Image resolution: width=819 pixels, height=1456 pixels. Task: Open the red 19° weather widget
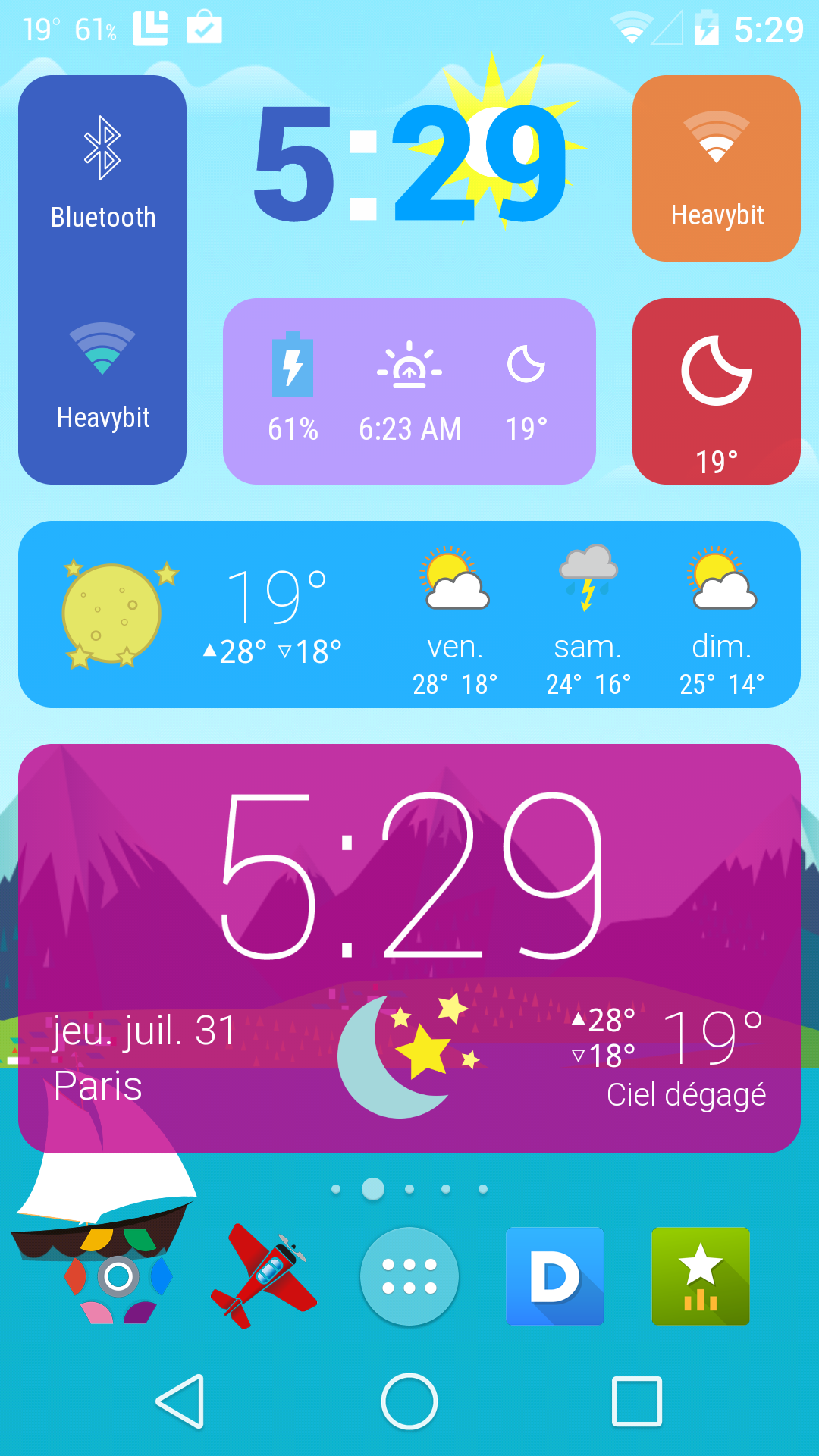pos(716,391)
